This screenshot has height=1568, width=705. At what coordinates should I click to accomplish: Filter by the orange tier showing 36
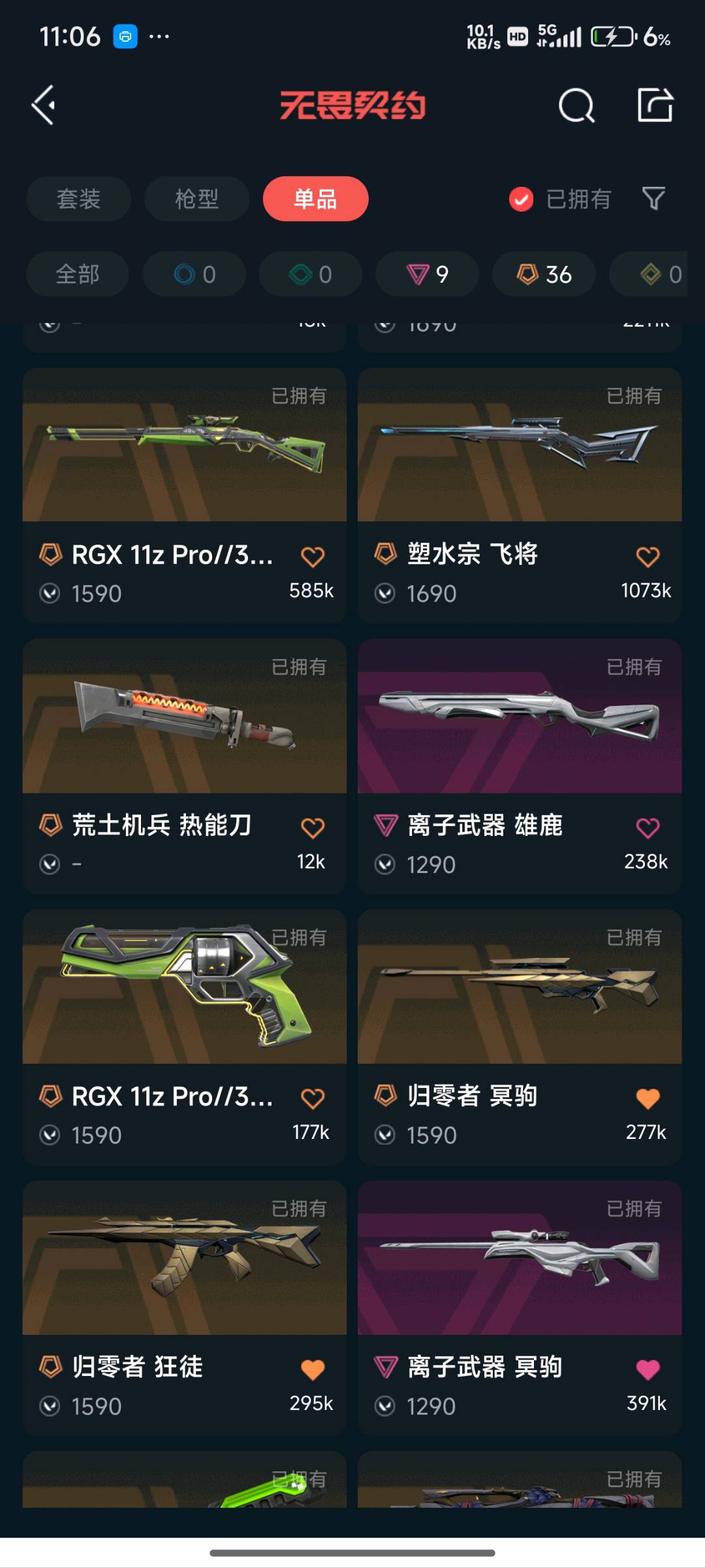pyautogui.click(x=543, y=274)
